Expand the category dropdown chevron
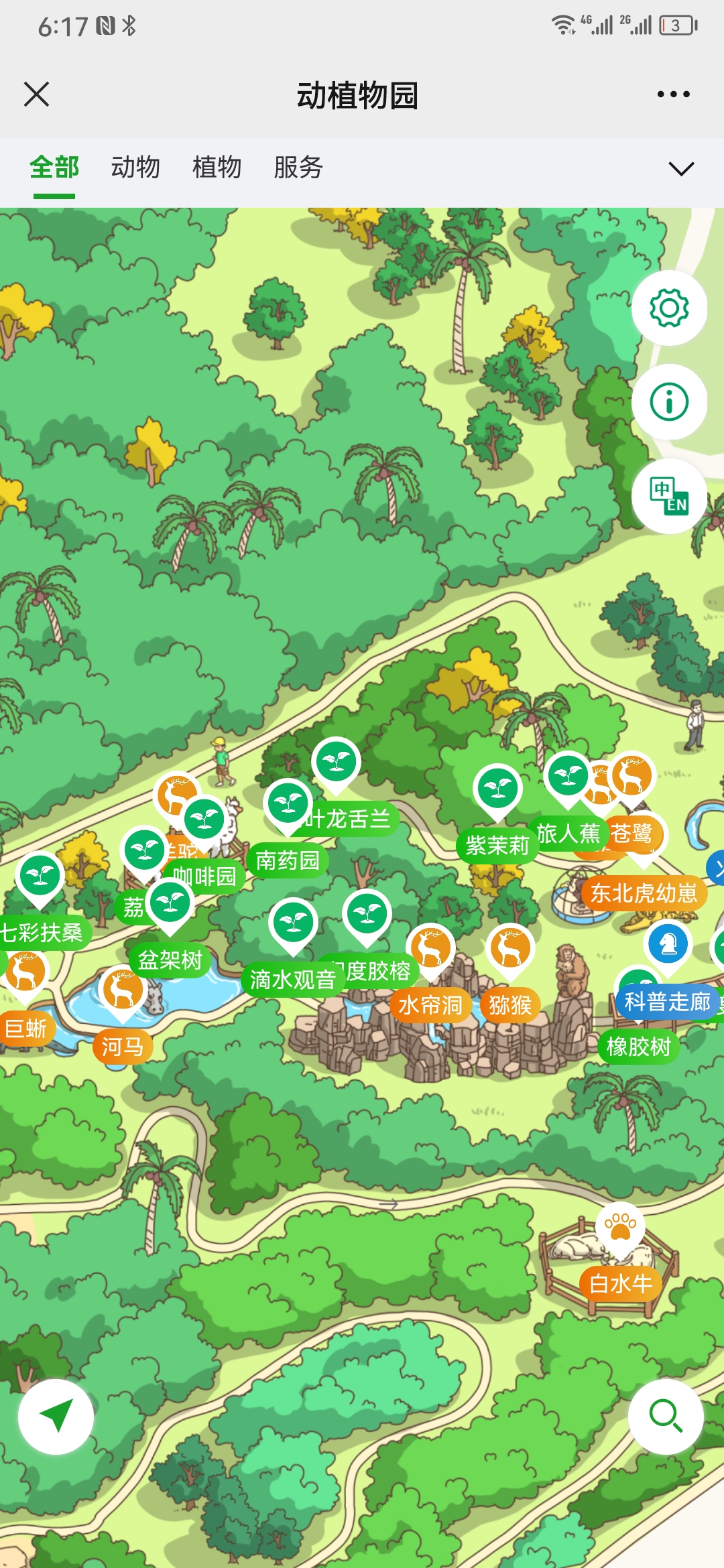 tap(681, 168)
